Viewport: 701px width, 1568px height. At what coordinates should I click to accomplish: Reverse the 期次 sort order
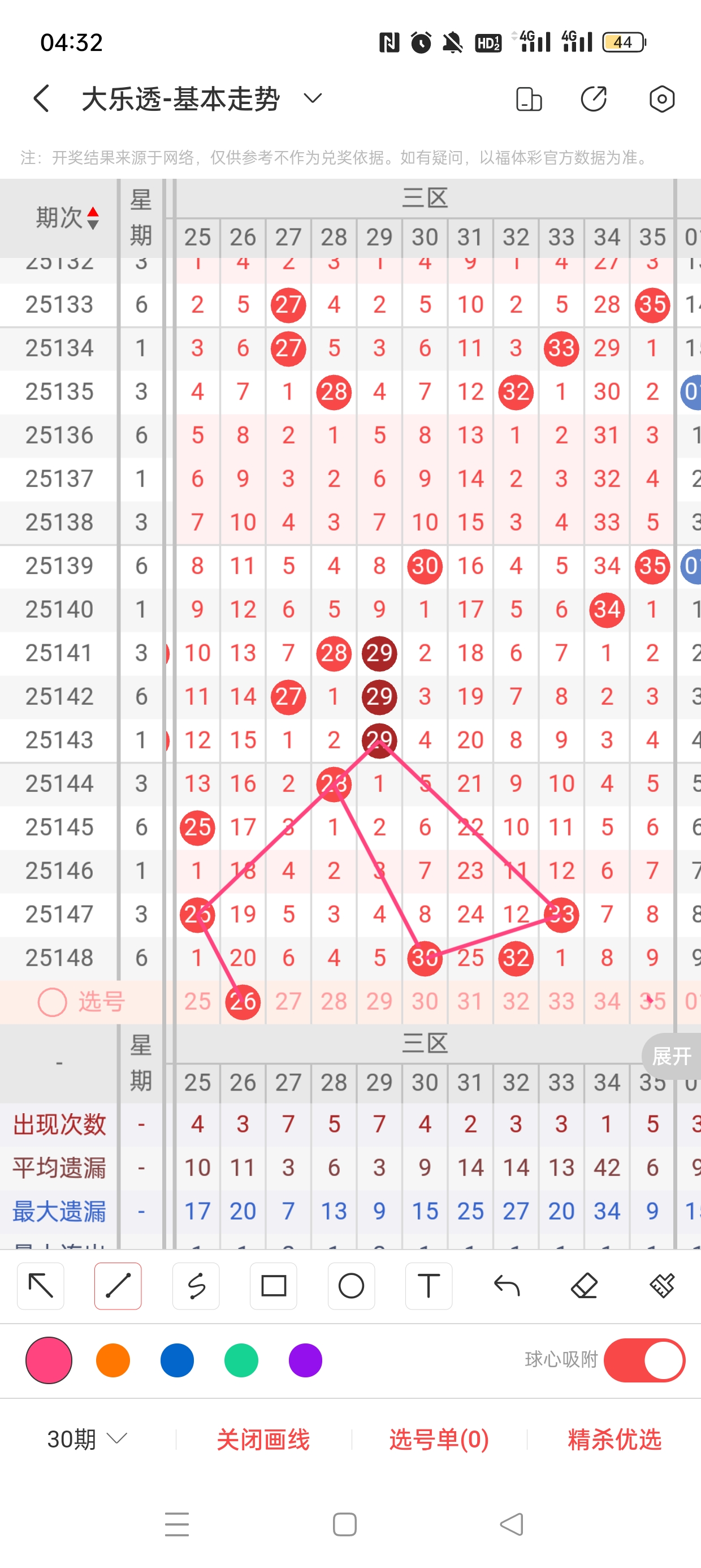tap(93, 218)
